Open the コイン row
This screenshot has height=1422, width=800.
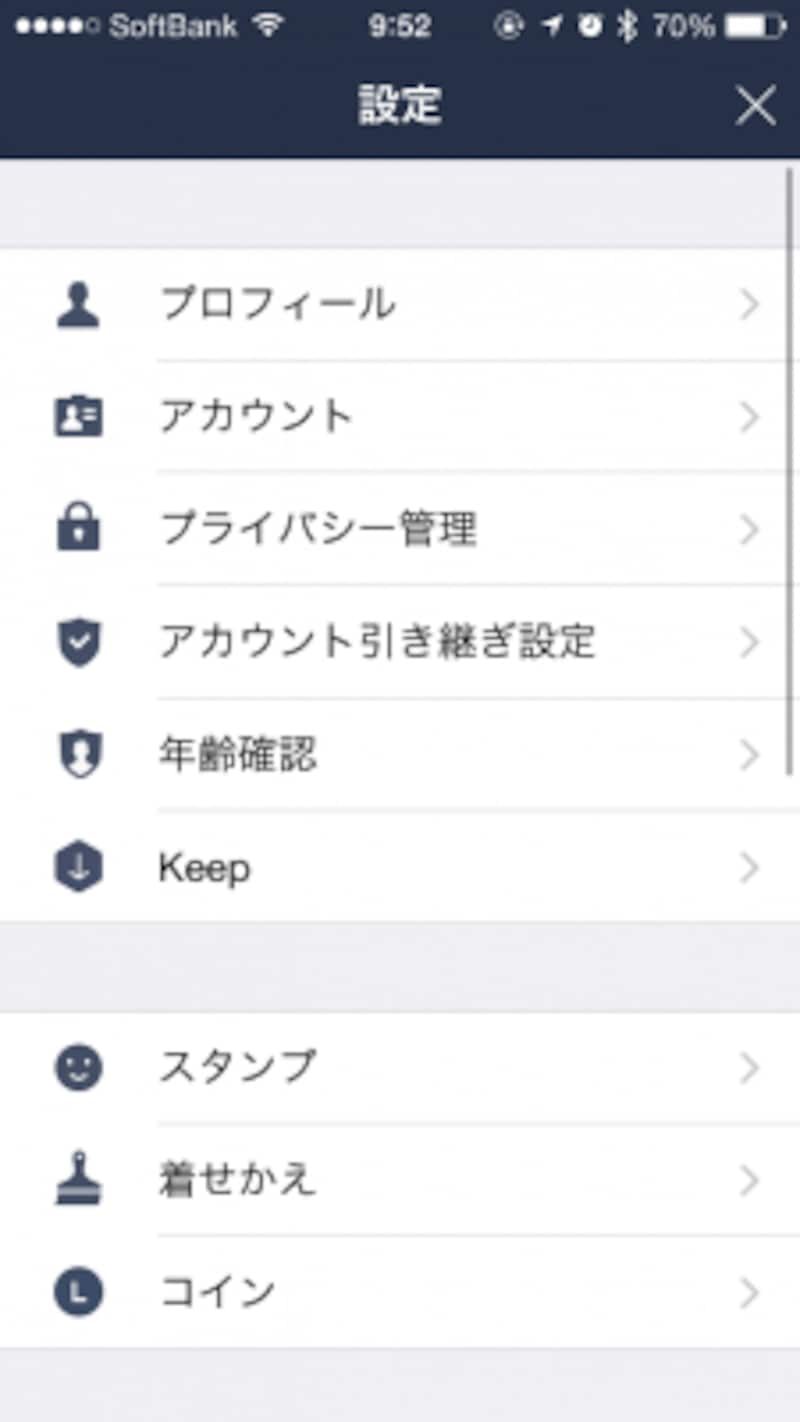coord(400,1293)
